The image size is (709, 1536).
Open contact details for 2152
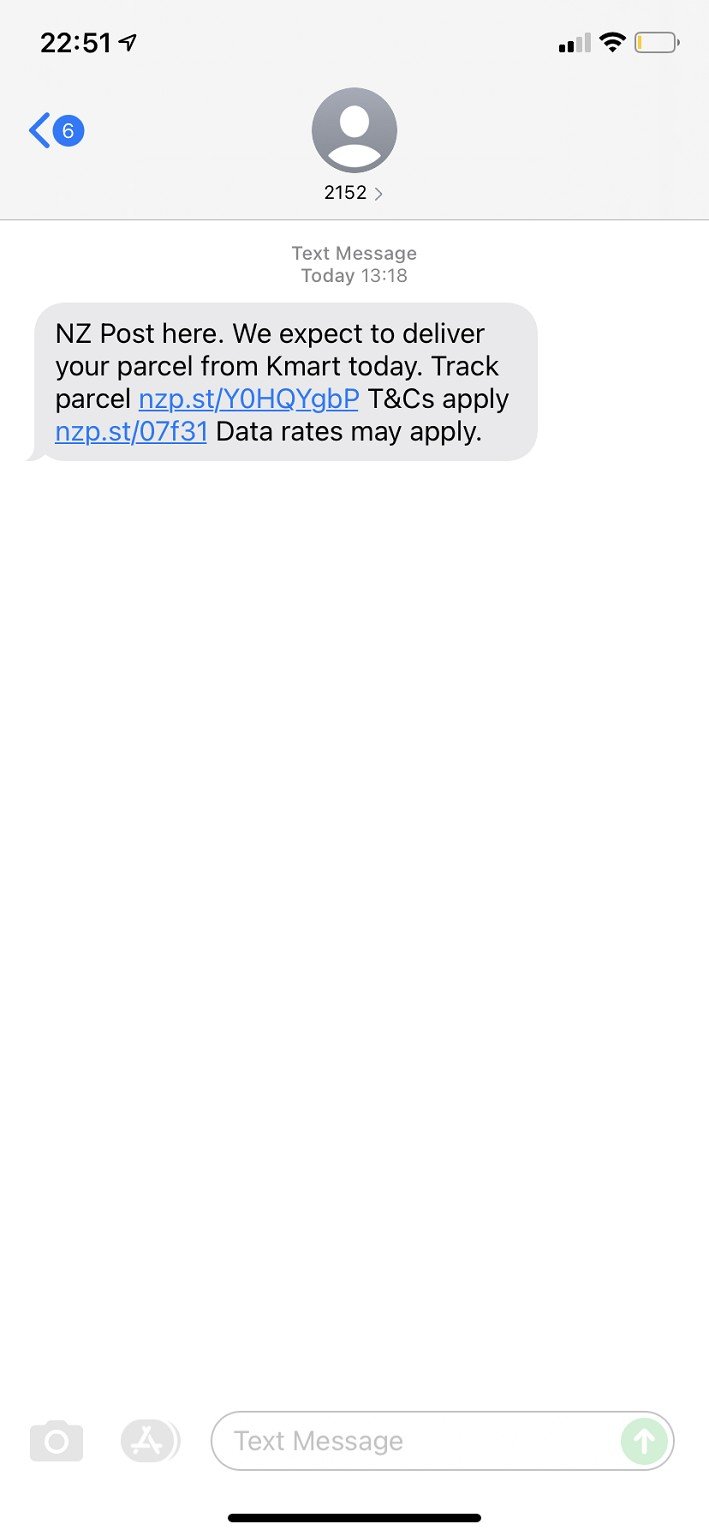click(x=354, y=146)
